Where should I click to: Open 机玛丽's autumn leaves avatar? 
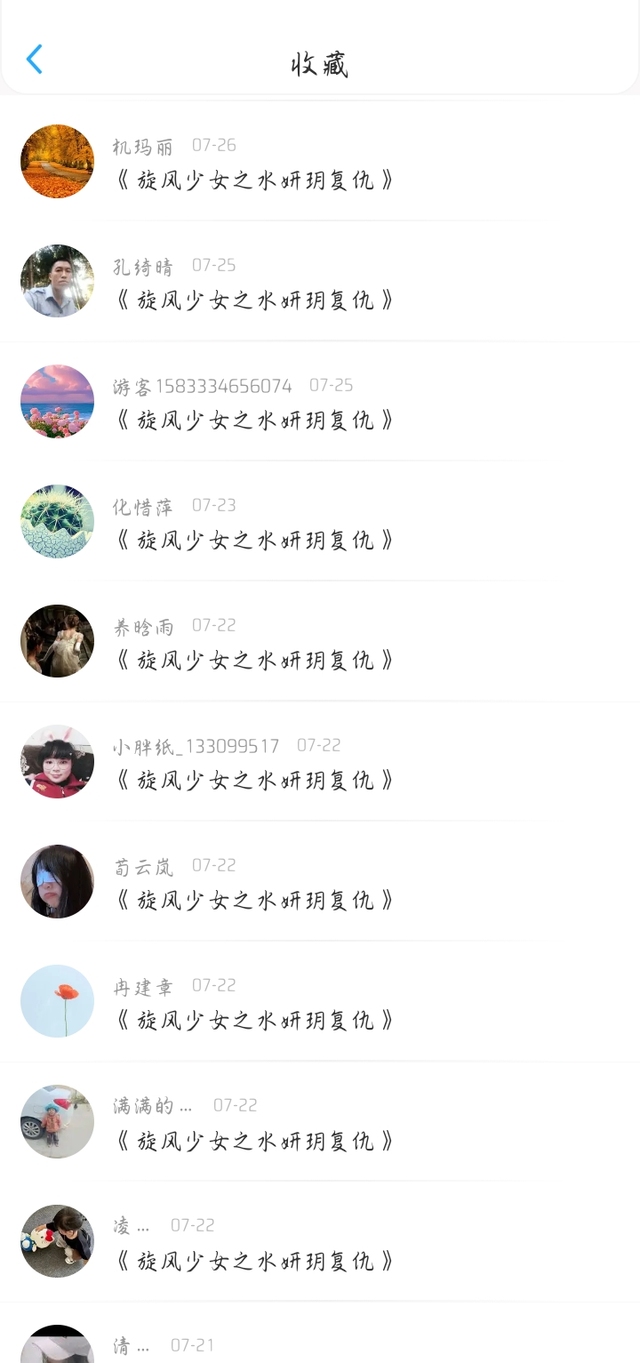[57, 161]
